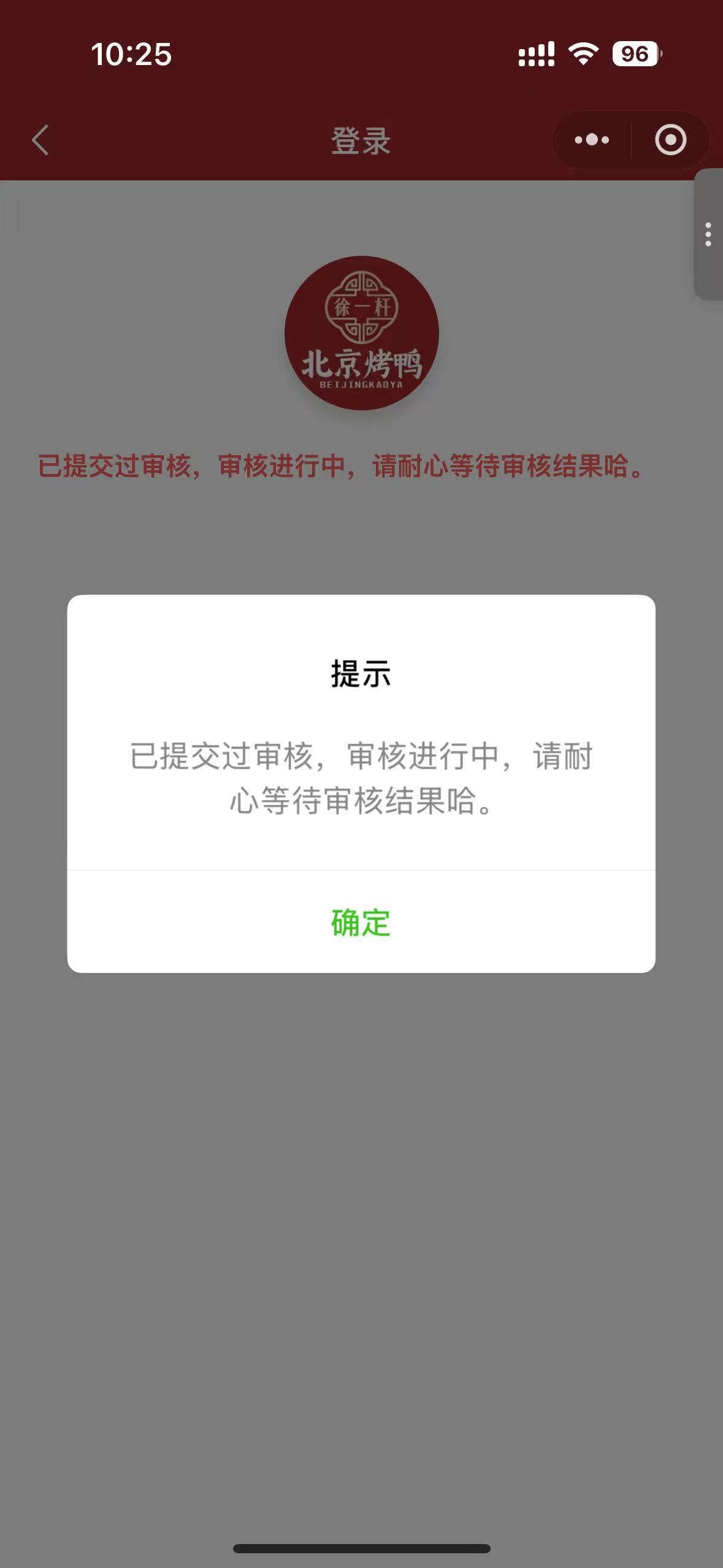Confirm the dialog with 确定
The width and height of the screenshot is (723, 1568).
(361, 922)
